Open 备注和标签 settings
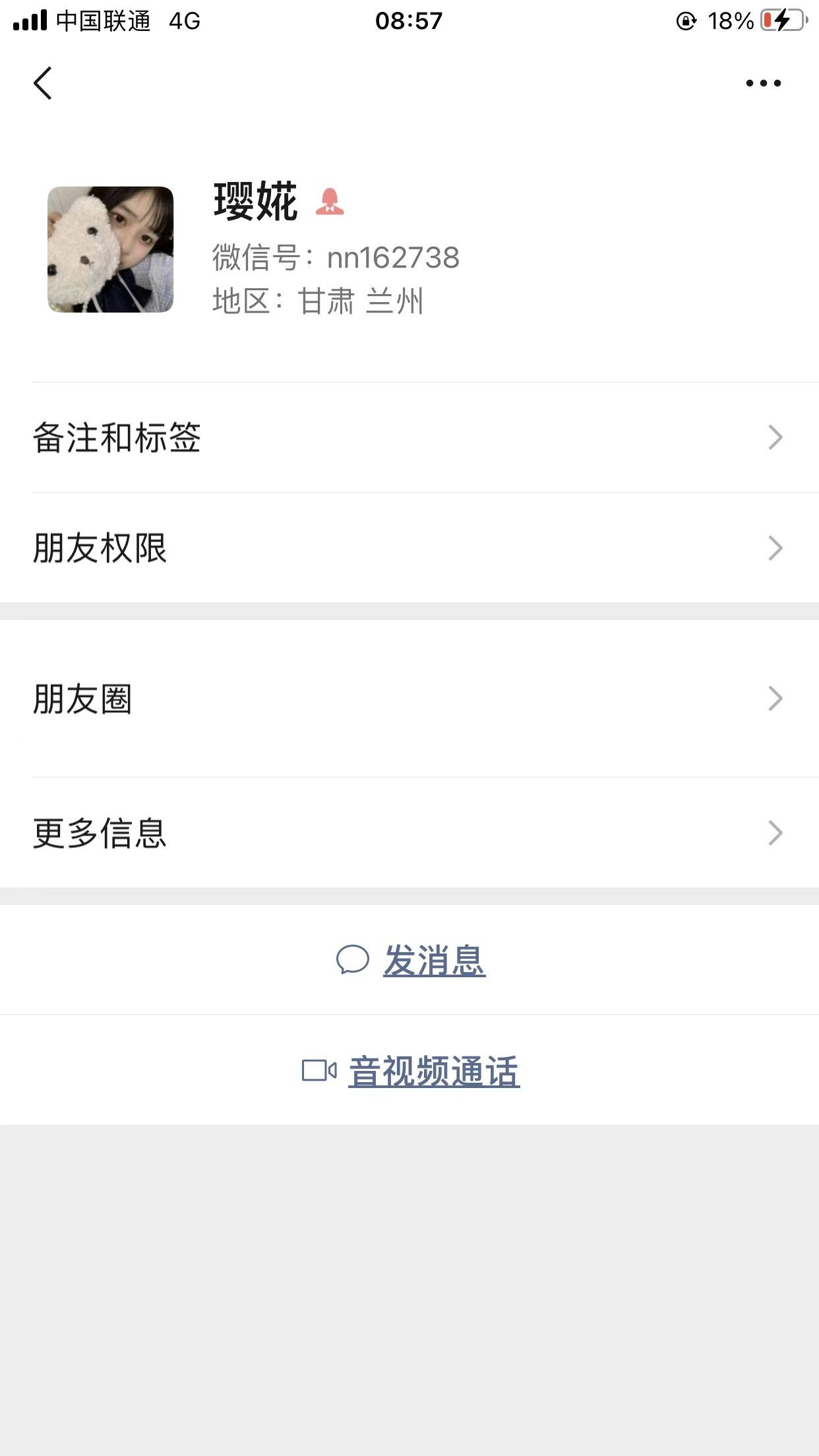 (x=409, y=437)
